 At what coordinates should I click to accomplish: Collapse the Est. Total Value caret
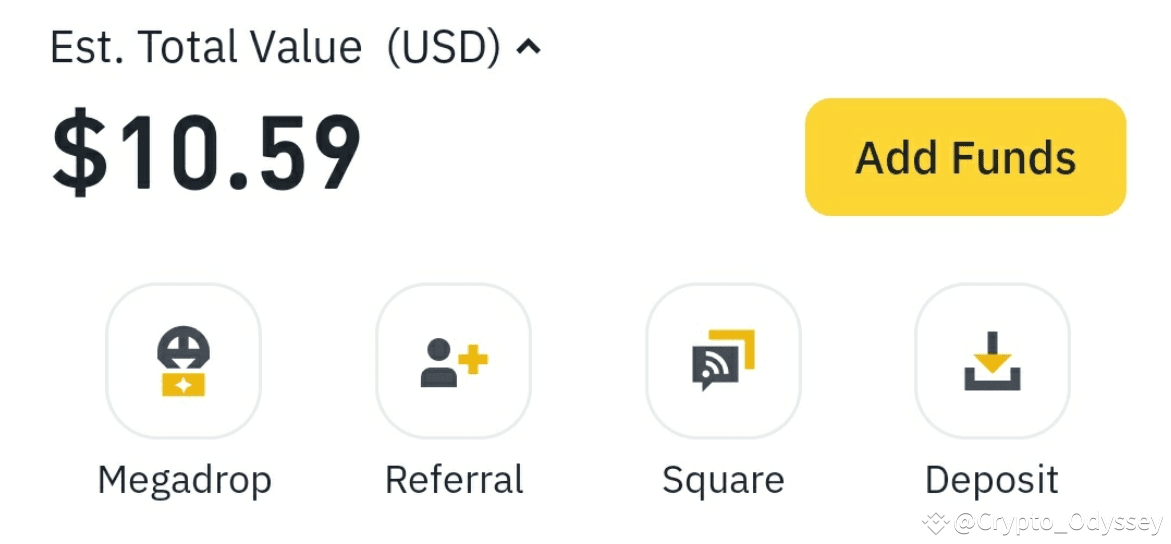(529, 46)
